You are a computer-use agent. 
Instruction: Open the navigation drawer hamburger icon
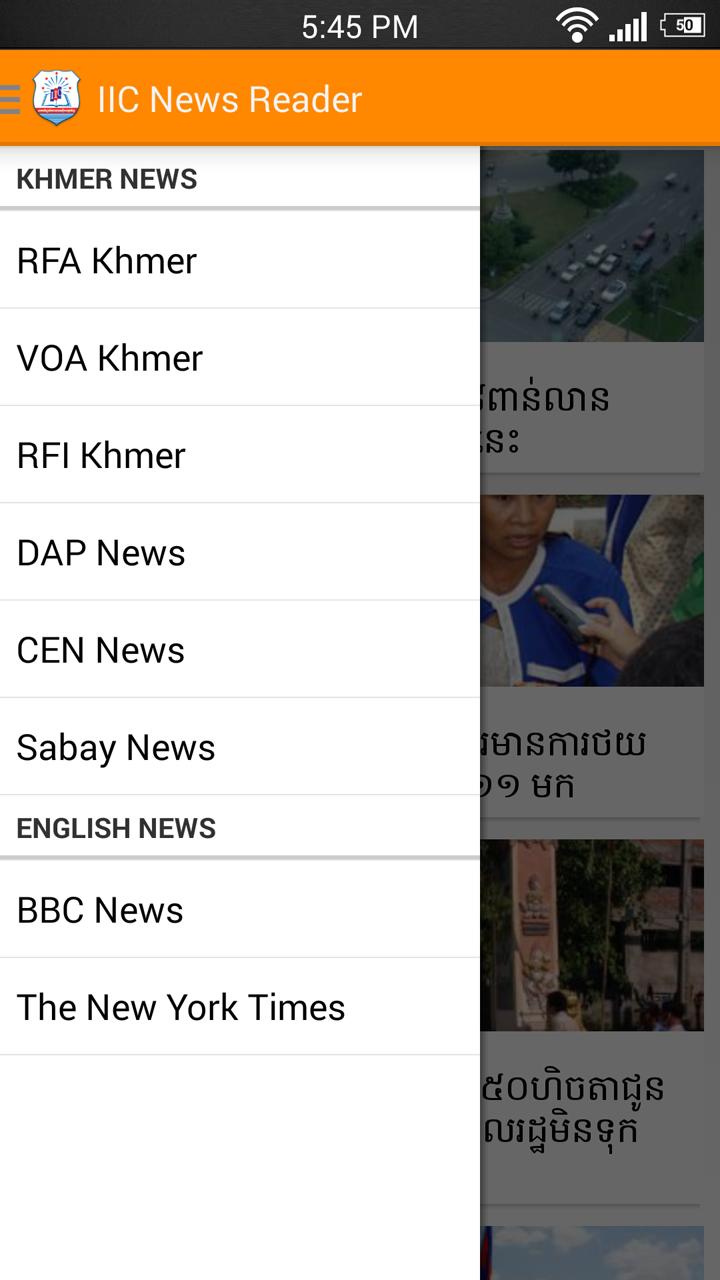pyautogui.click(x=10, y=97)
